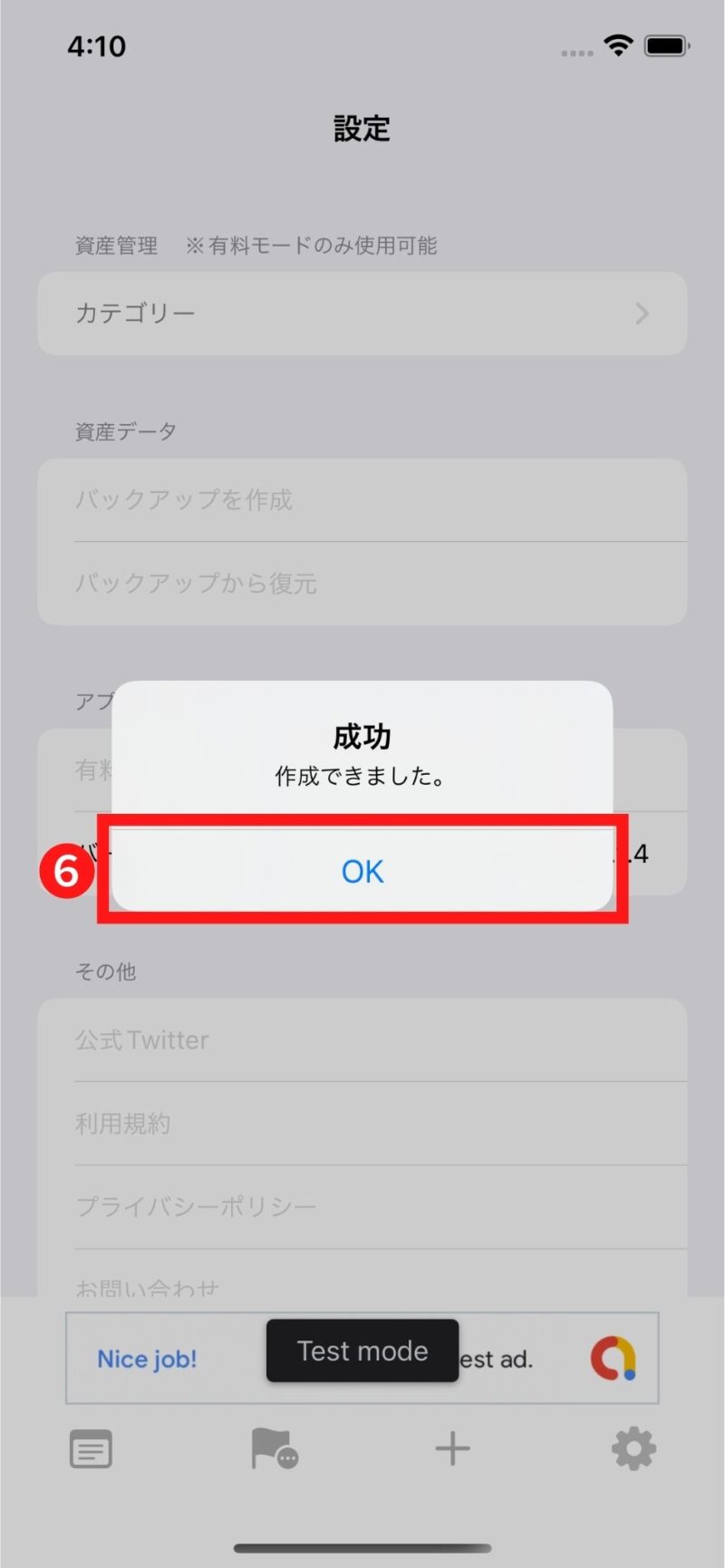
Task: Open プライバシーポリシー row
Action: click(362, 1206)
